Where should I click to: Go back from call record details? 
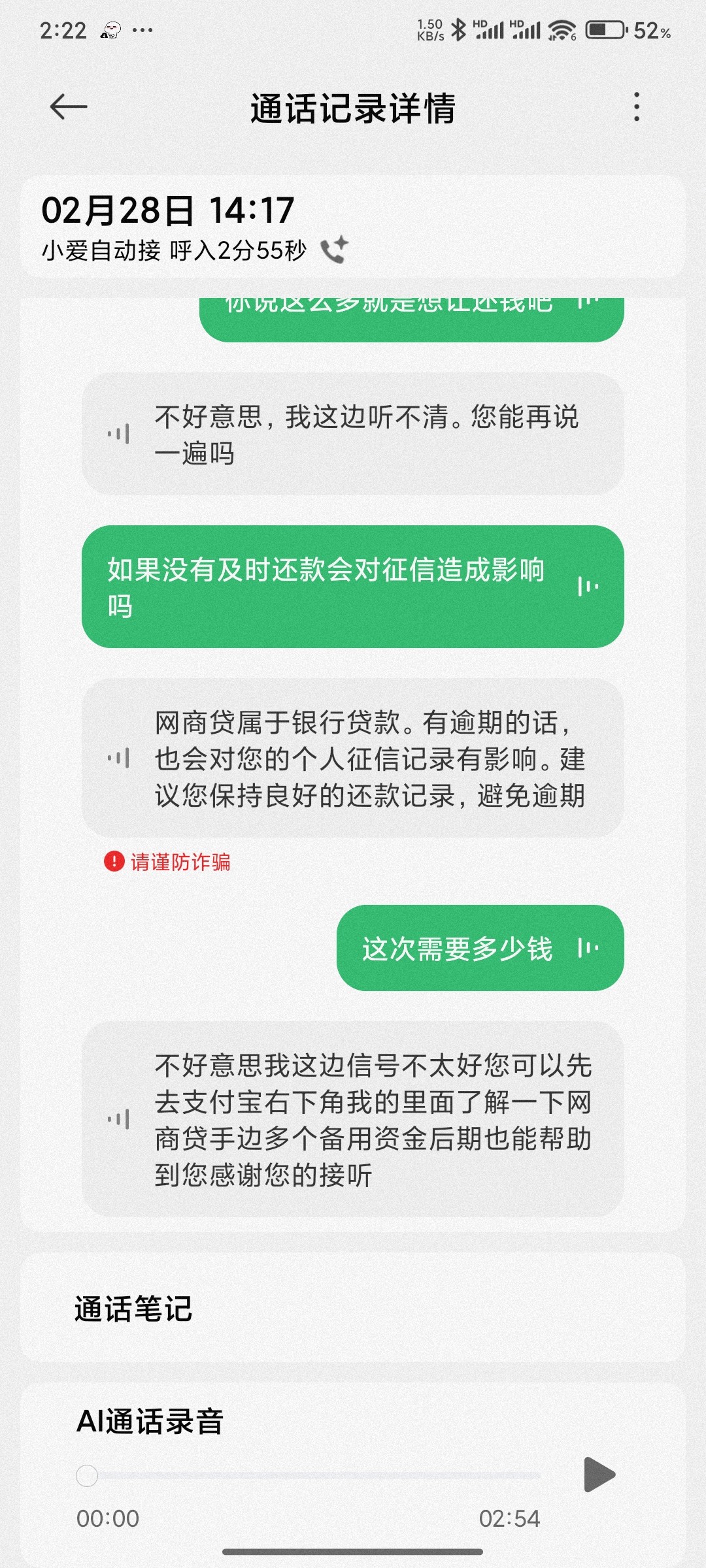[x=69, y=106]
